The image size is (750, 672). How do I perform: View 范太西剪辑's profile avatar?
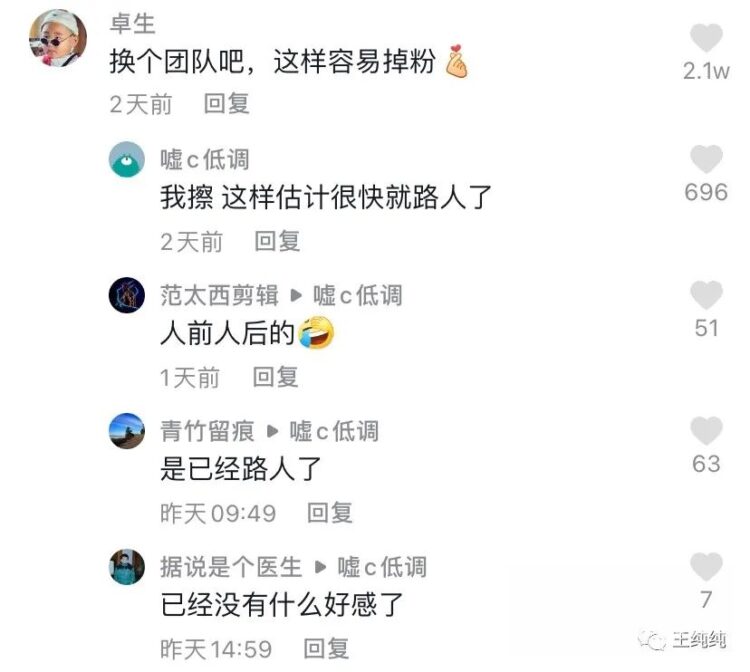(x=128, y=295)
